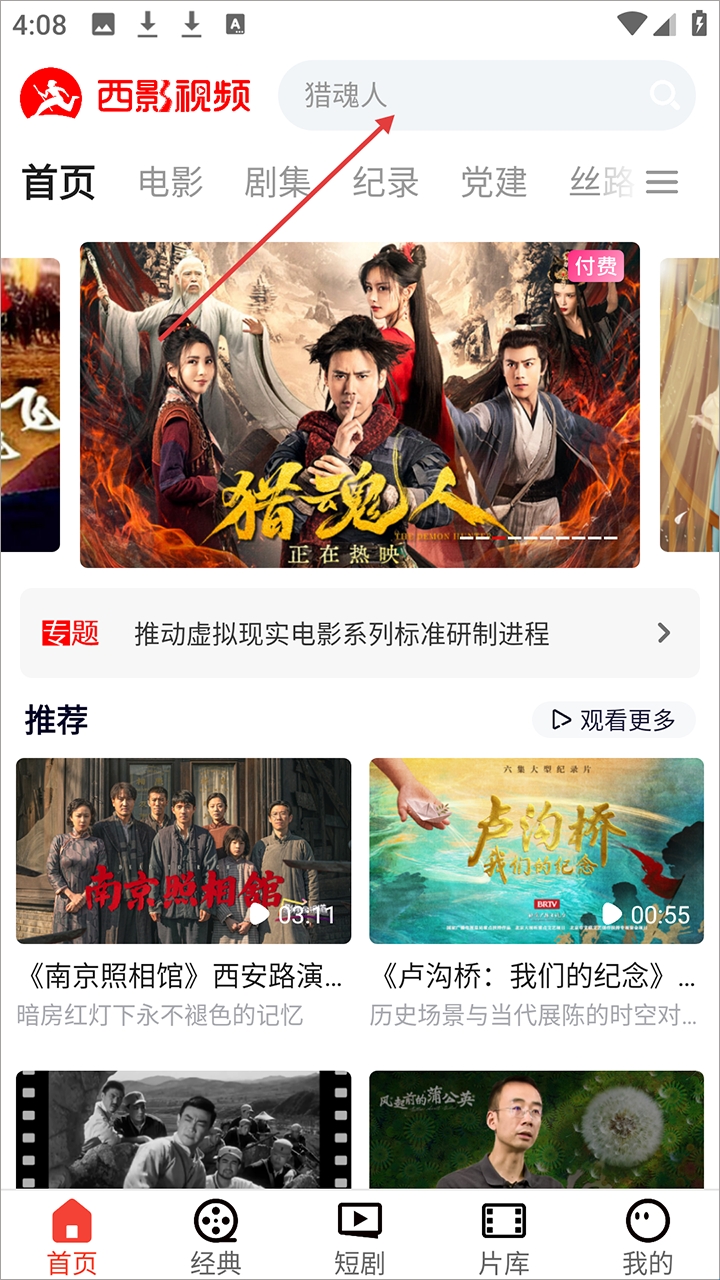Switch to the 剧集 tab
Screen dimensions: 720x1280
(278, 182)
